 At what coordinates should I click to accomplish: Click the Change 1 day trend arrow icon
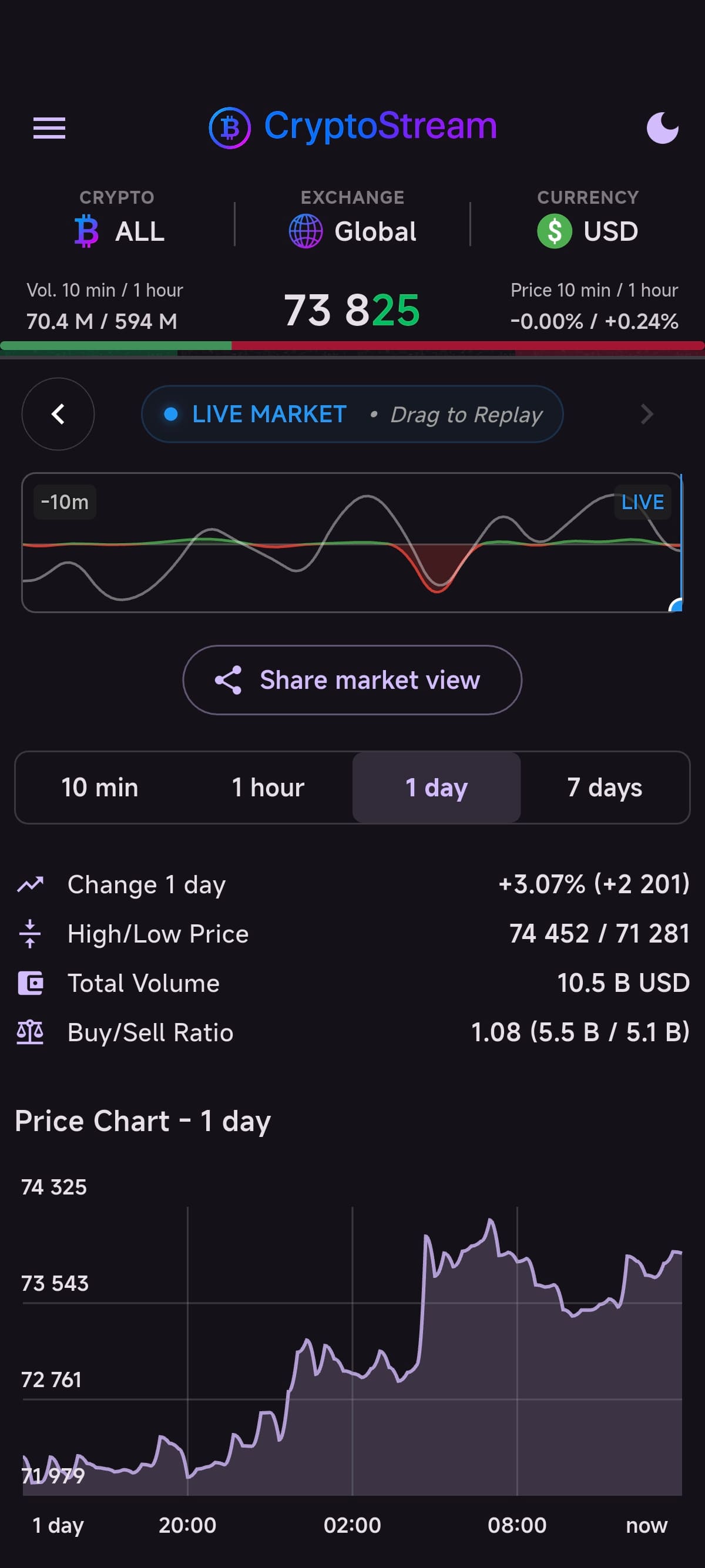point(31,884)
